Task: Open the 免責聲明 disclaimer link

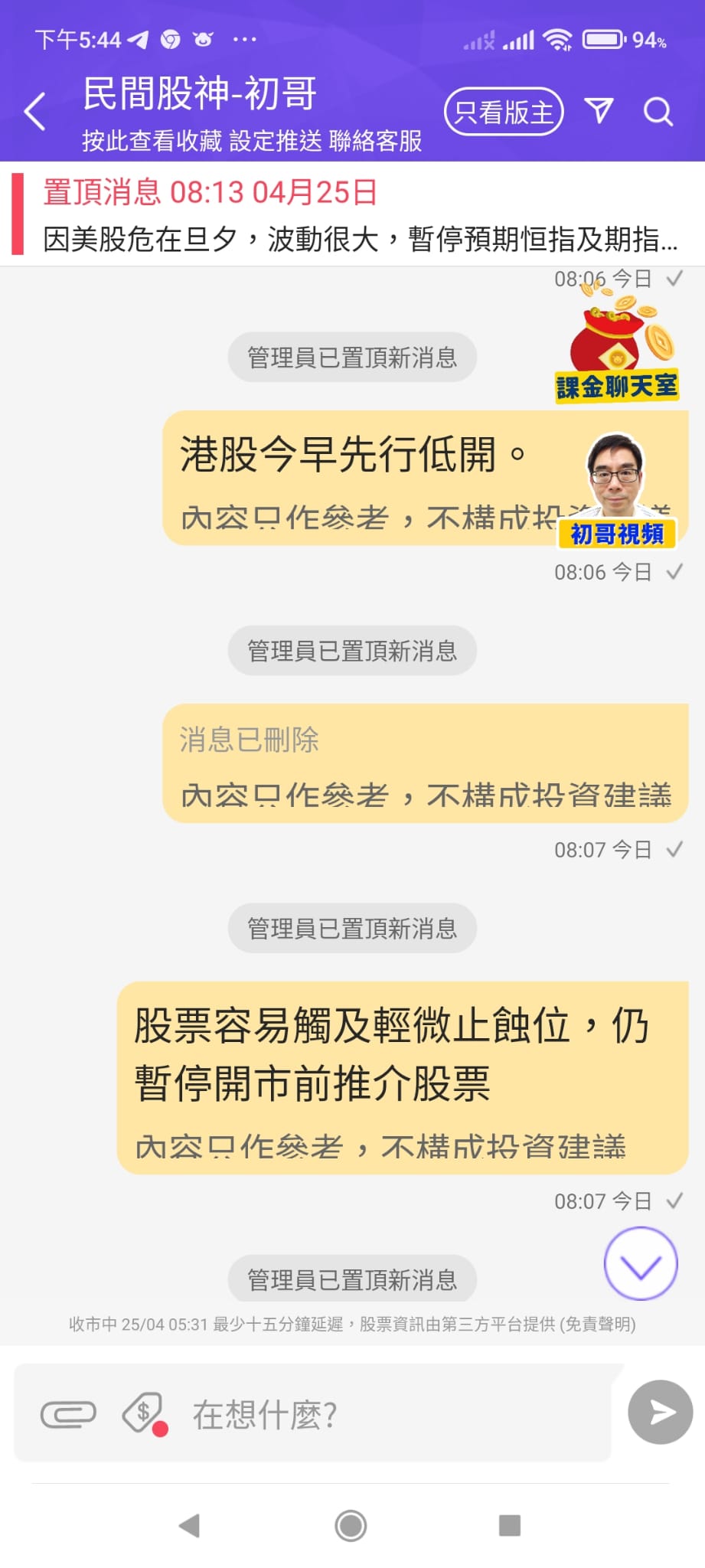Action: [598, 1325]
